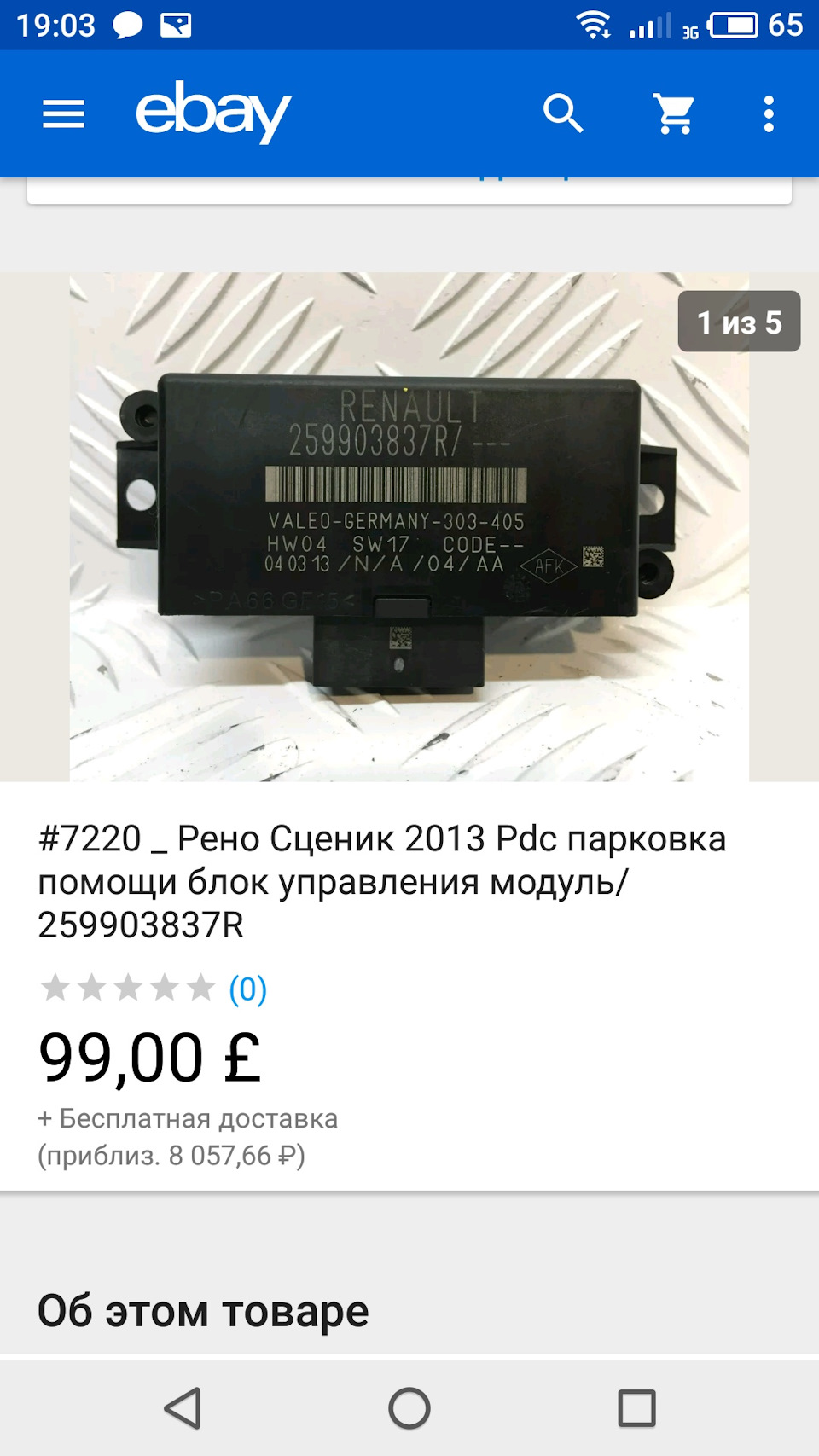Viewport: 819px width, 1456px height.
Task: Open the shopping cart
Action: click(674, 113)
